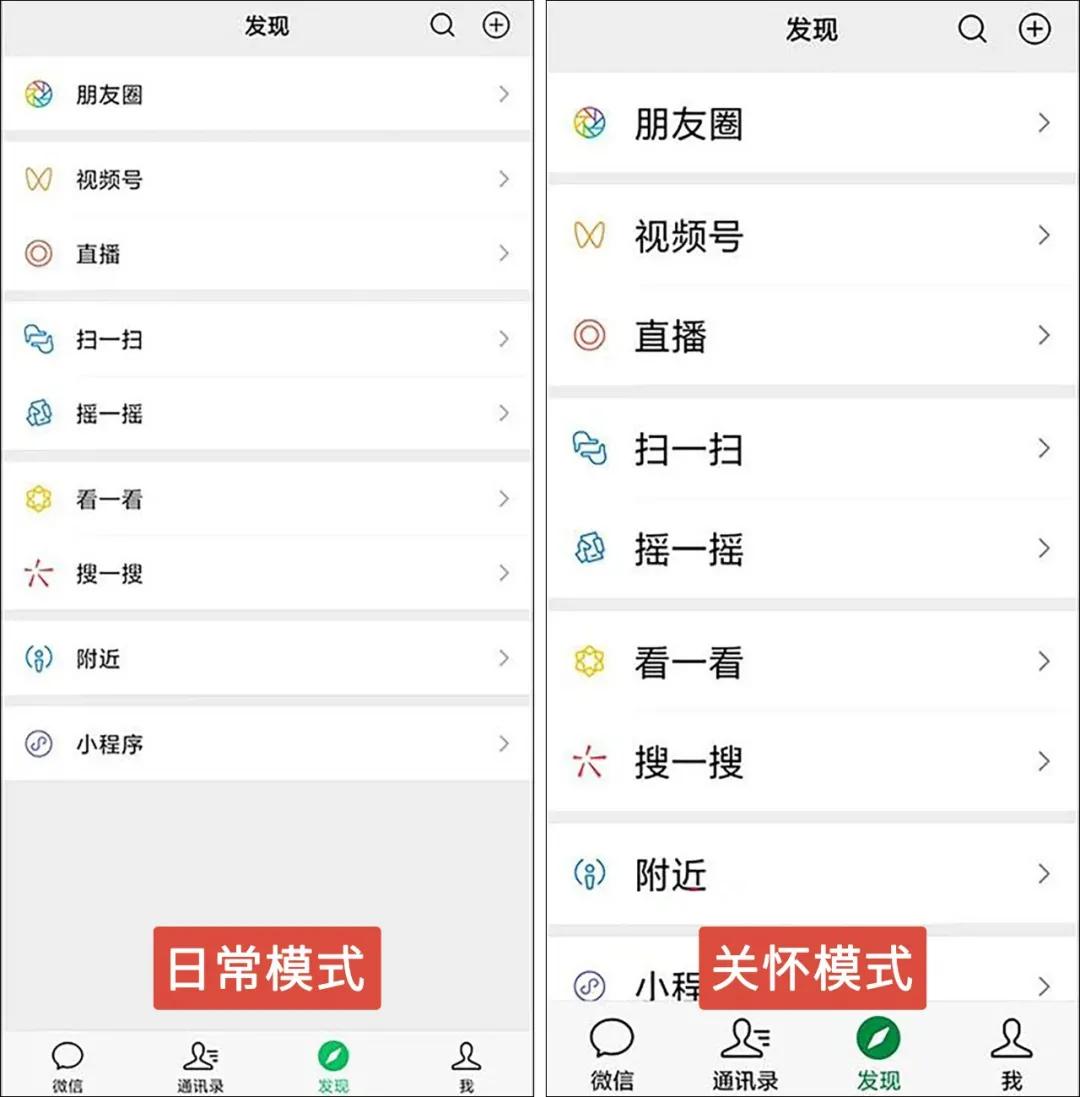Image resolution: width=1080 pixels, height=1097 pixels.
Task: Select Top Stories (看一看) icon
Action: click(39, 498)
